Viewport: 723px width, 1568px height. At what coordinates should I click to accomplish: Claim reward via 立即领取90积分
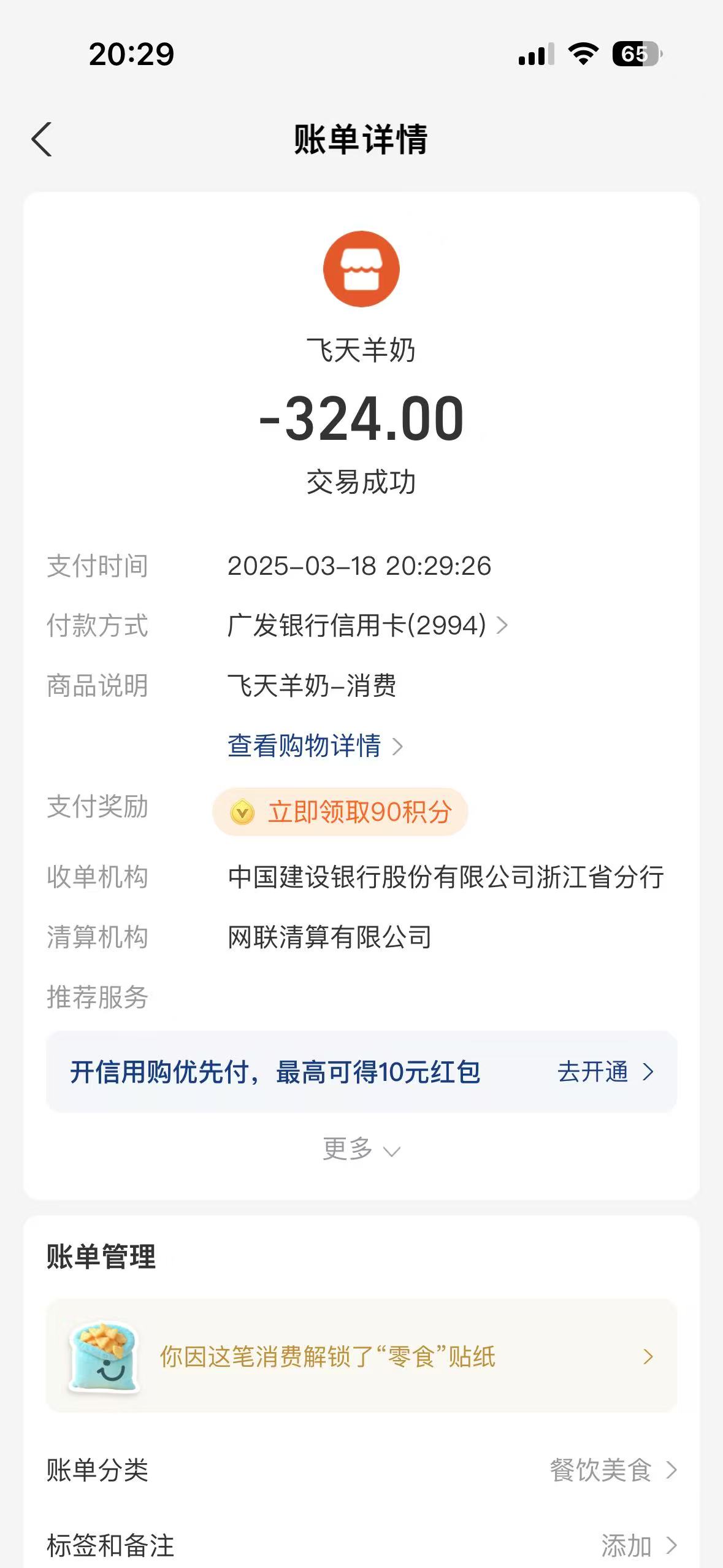pos(341,812)
